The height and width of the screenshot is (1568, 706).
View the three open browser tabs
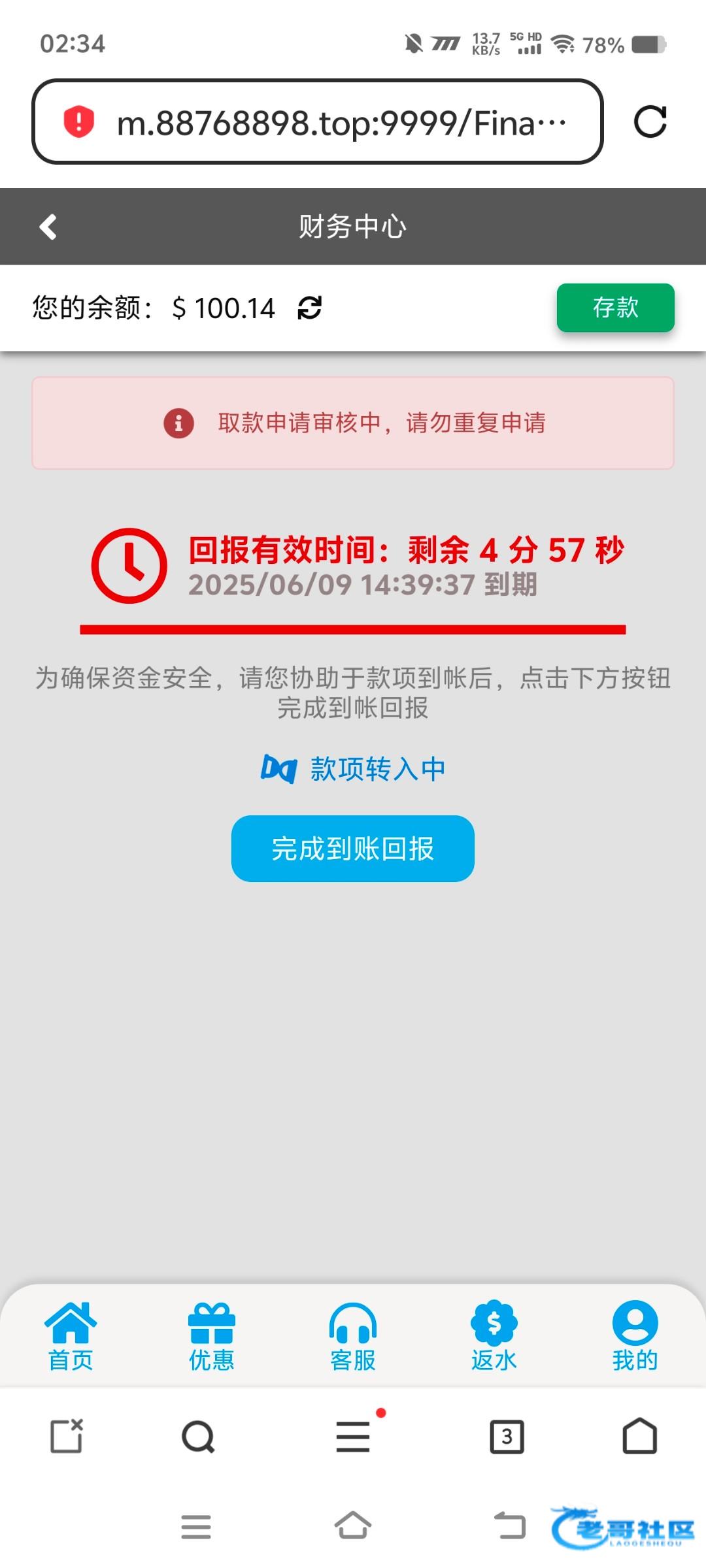pyautogui.click(x=507, y=1437)
